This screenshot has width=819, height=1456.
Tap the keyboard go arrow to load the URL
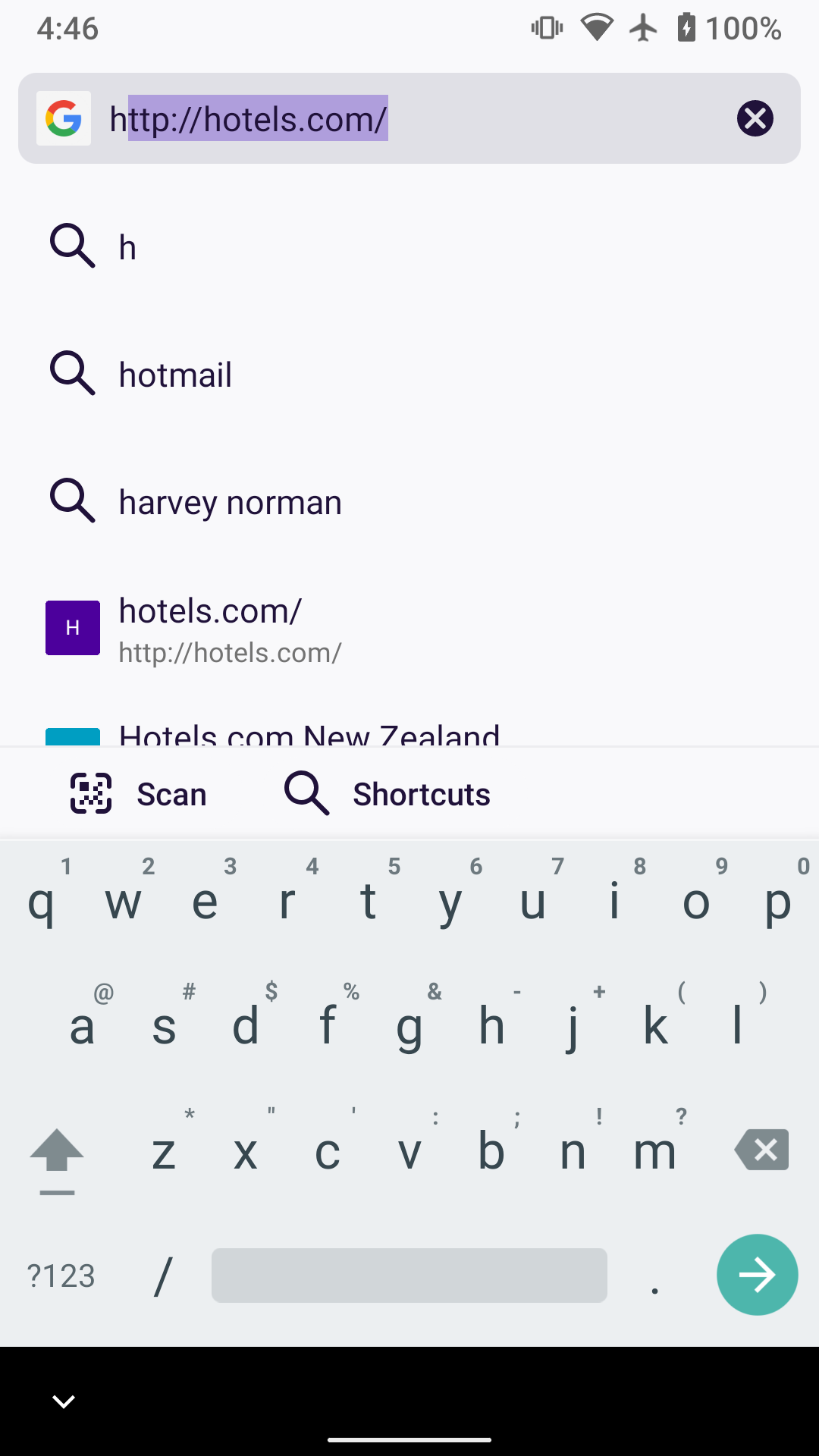pyautogui.click(x=756, y=1275)
